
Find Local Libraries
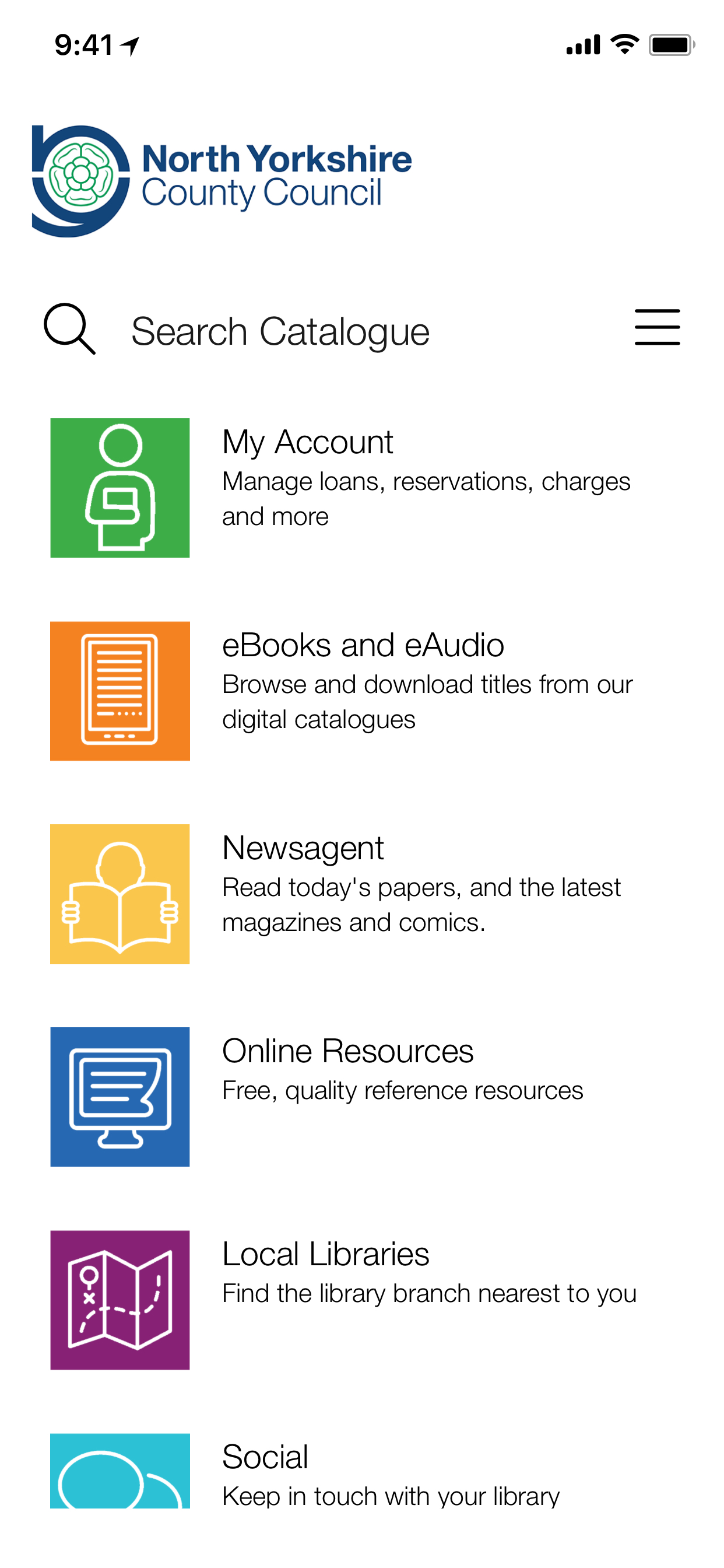(x=325, y=1255)
